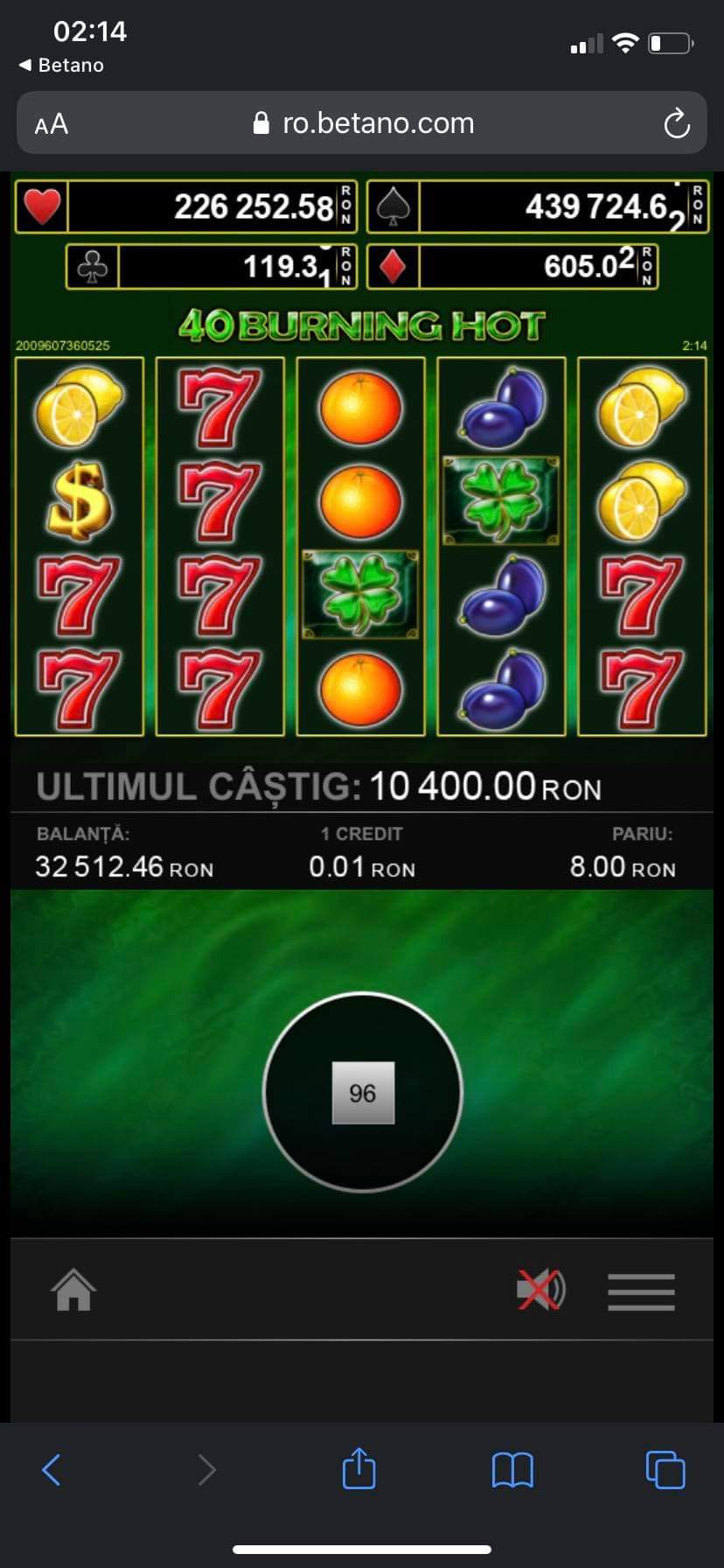This screenshot has width=724, height=1568.
Task: Open the bet amount 8.00 RON
Action: (x=622, y=853)
